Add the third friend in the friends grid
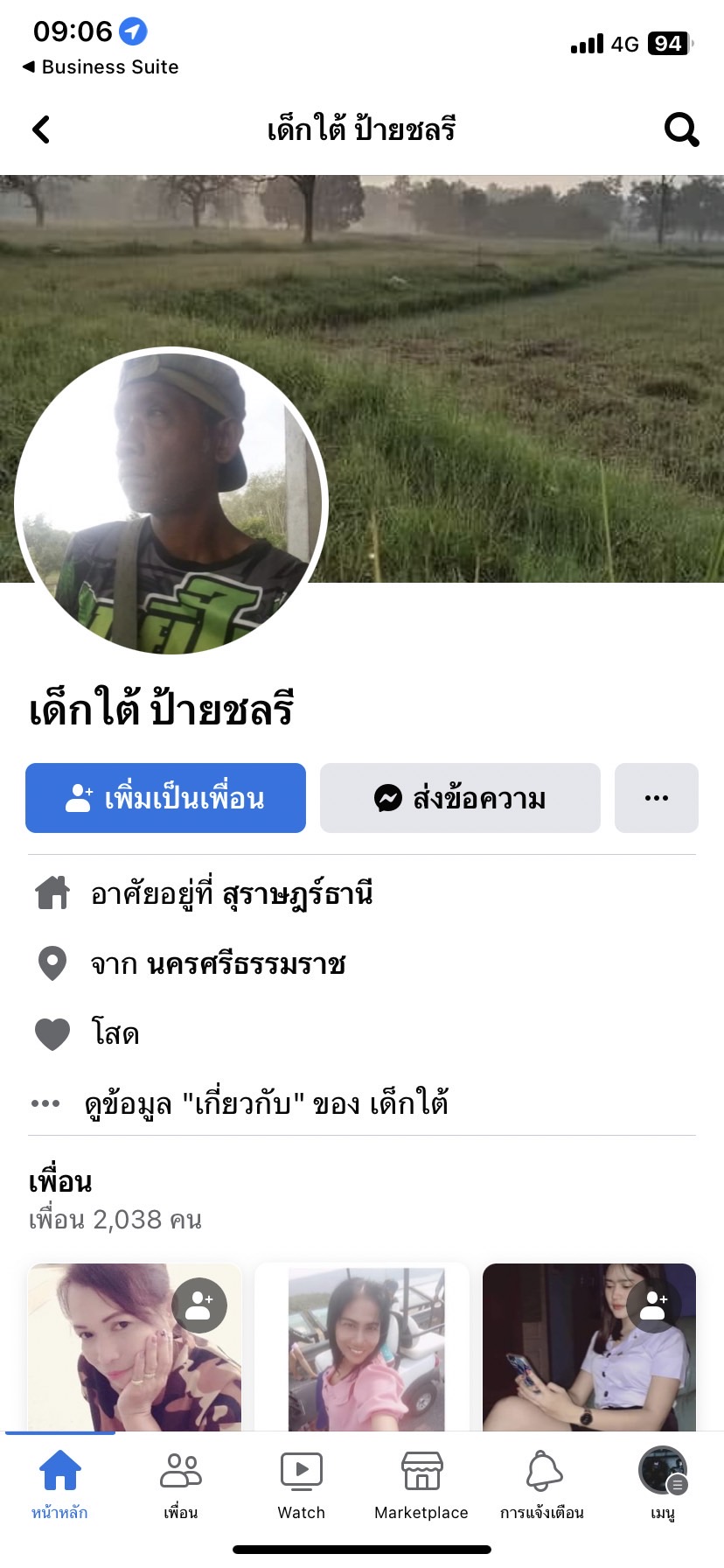 (654, 1306)
